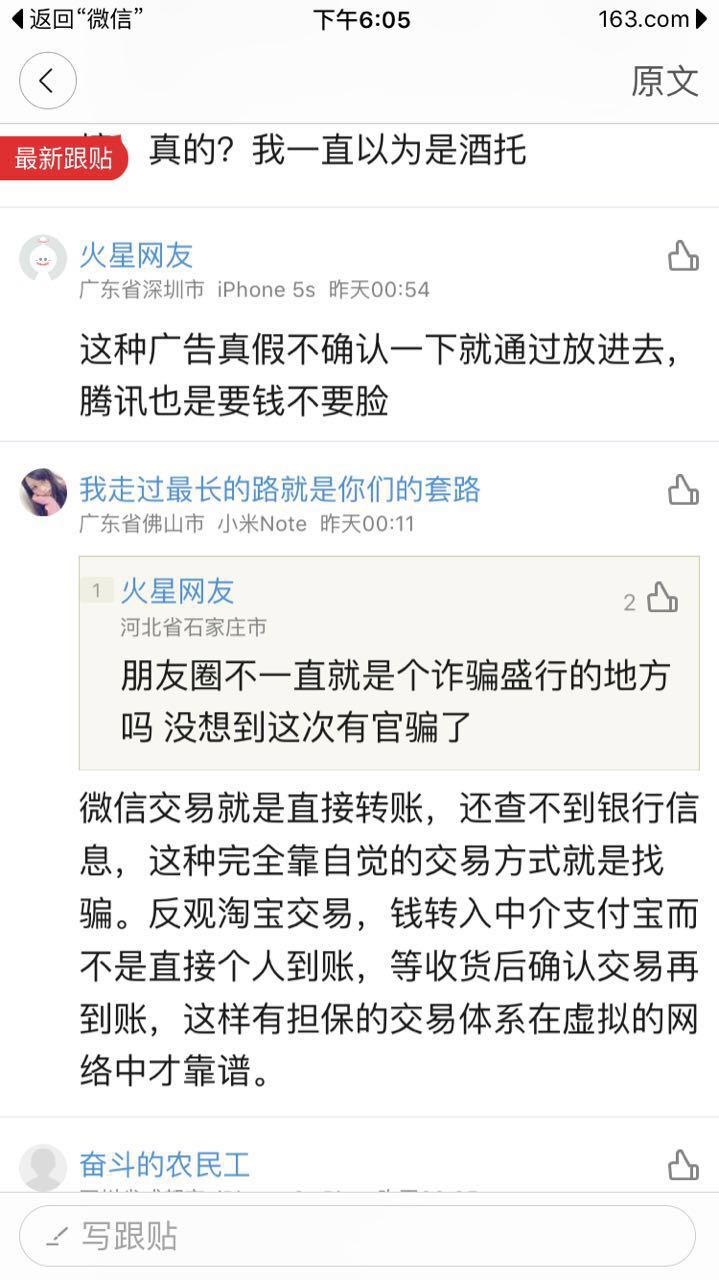This screenshot has width=719, height=1280.
Task: Like 奋斗的农民工's comment
Action: click(x=683, y=1165)
